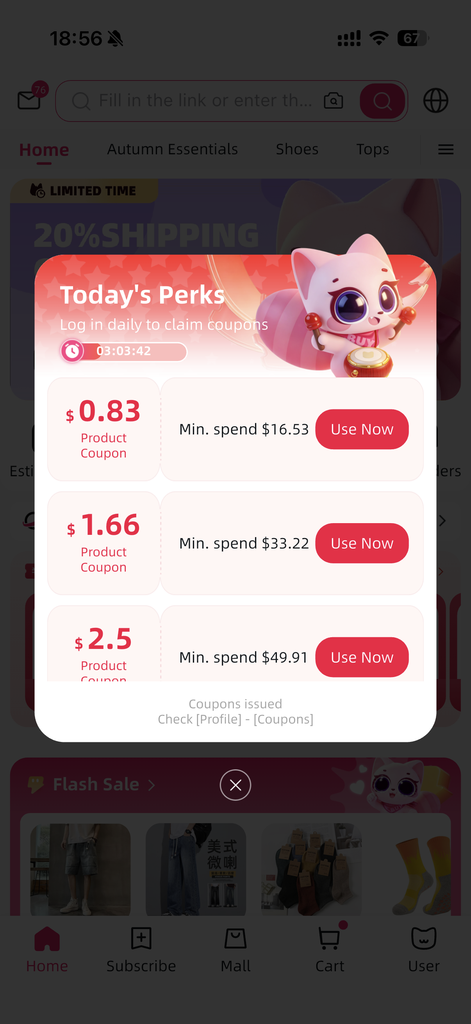Screen dimensions: 471x1024
Task: Dismiss the Today's Perks popup
Action: (x=235, y=785)
